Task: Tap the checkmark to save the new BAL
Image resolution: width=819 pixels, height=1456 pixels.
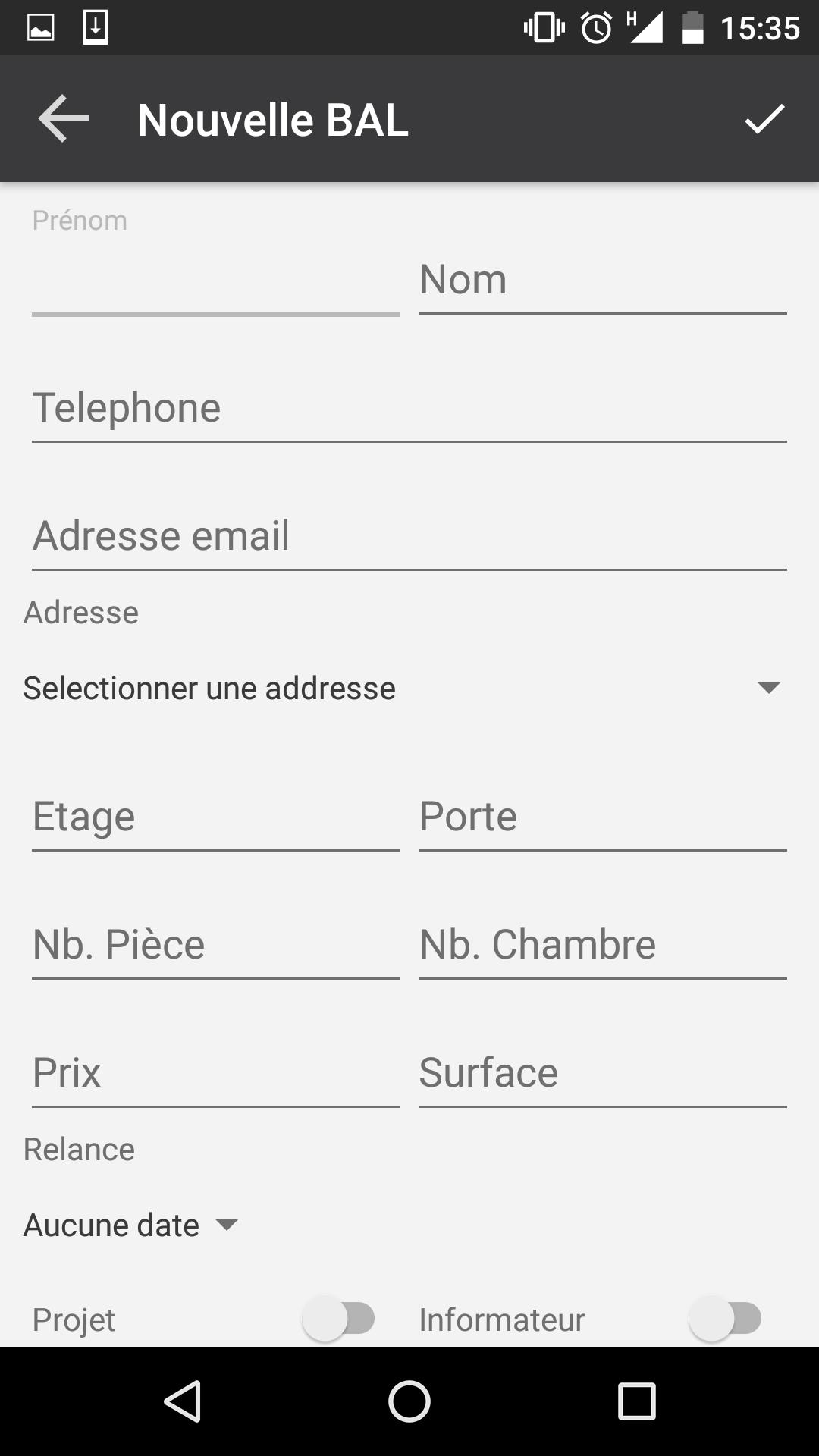Action: pos(765,118)
